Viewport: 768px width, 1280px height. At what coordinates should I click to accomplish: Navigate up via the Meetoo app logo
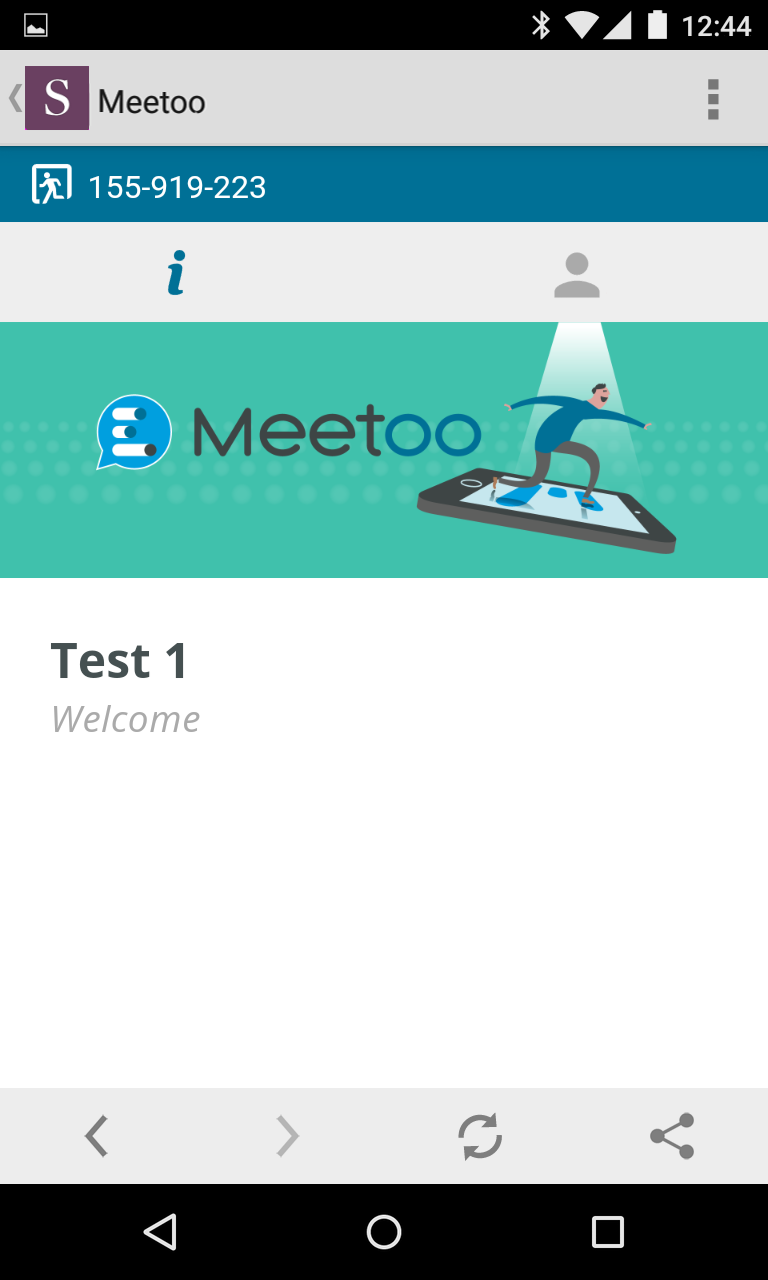pos(56,98)
